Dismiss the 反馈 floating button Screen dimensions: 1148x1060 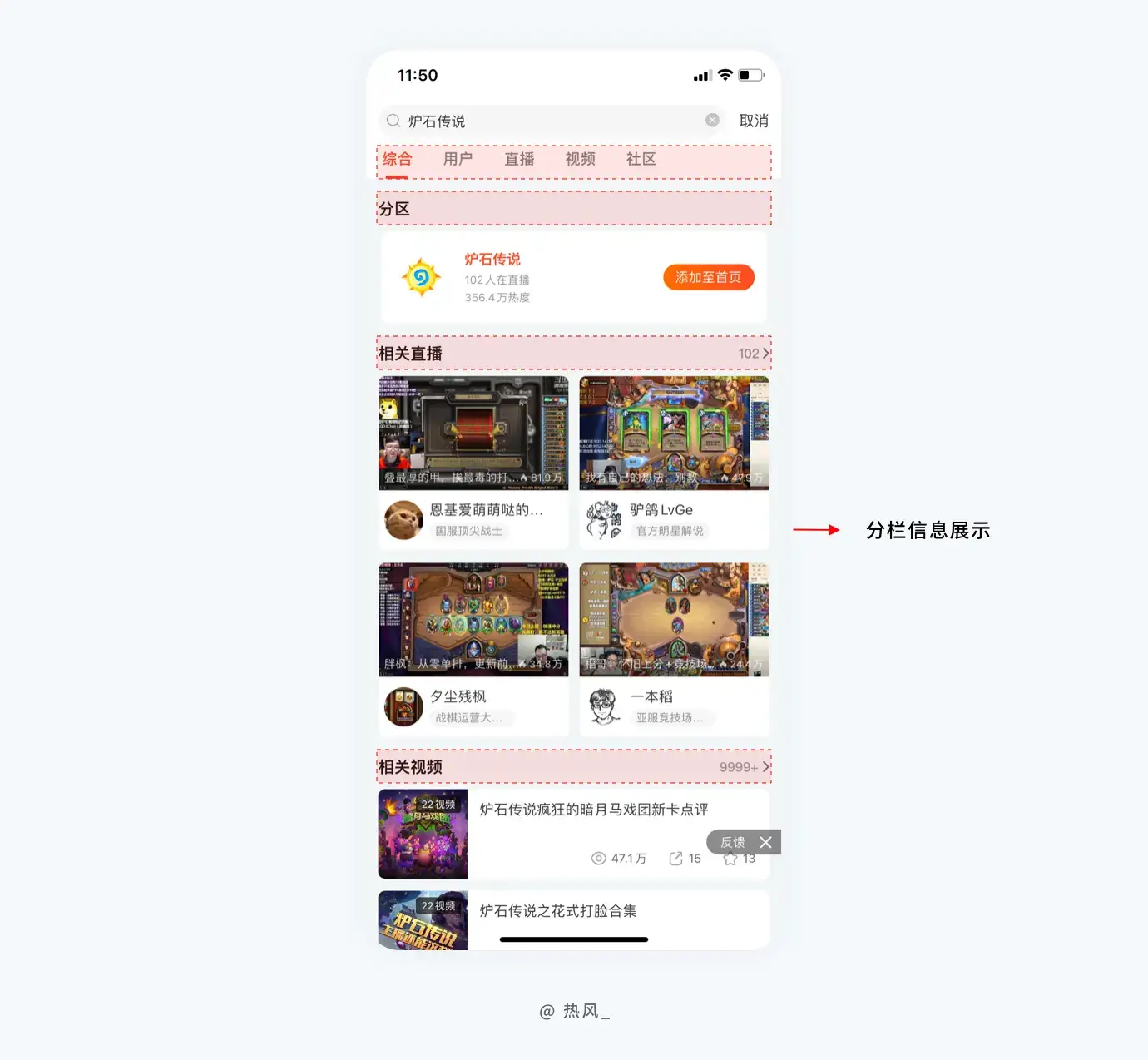766,842
